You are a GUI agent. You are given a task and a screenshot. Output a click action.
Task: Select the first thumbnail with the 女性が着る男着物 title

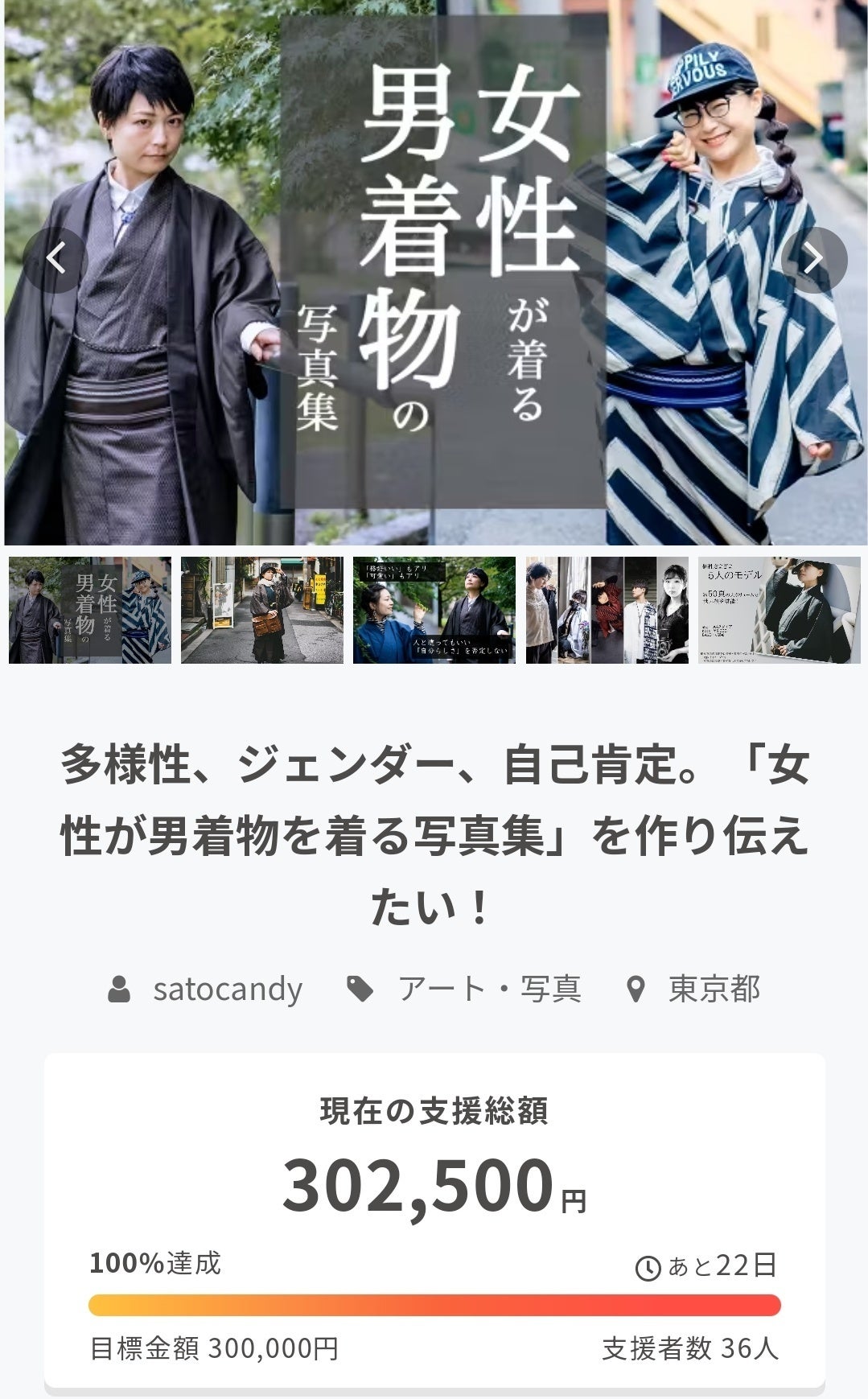coord(90,611)
